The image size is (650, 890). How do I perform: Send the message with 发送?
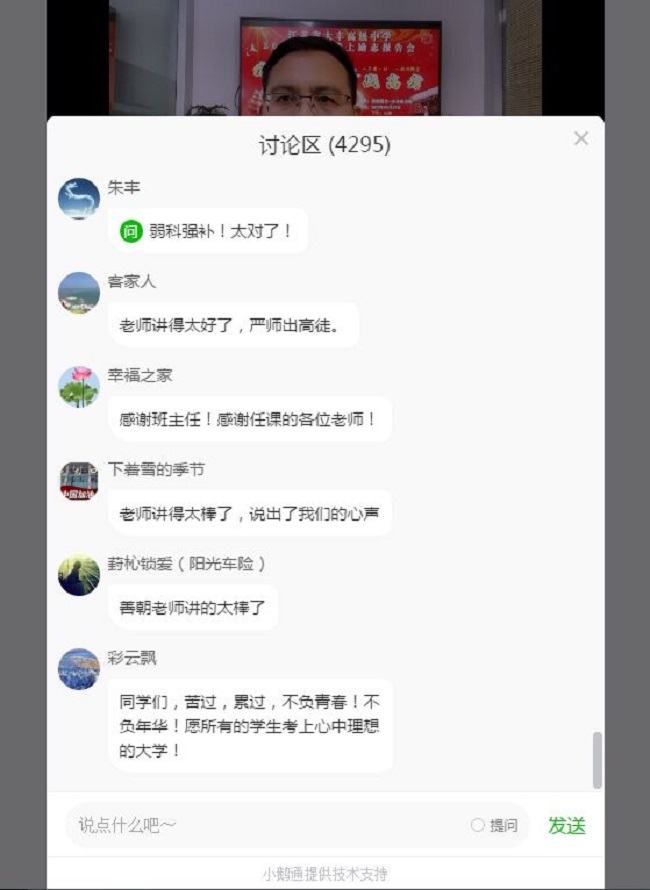pyautogui.click(x=566, y=825)
